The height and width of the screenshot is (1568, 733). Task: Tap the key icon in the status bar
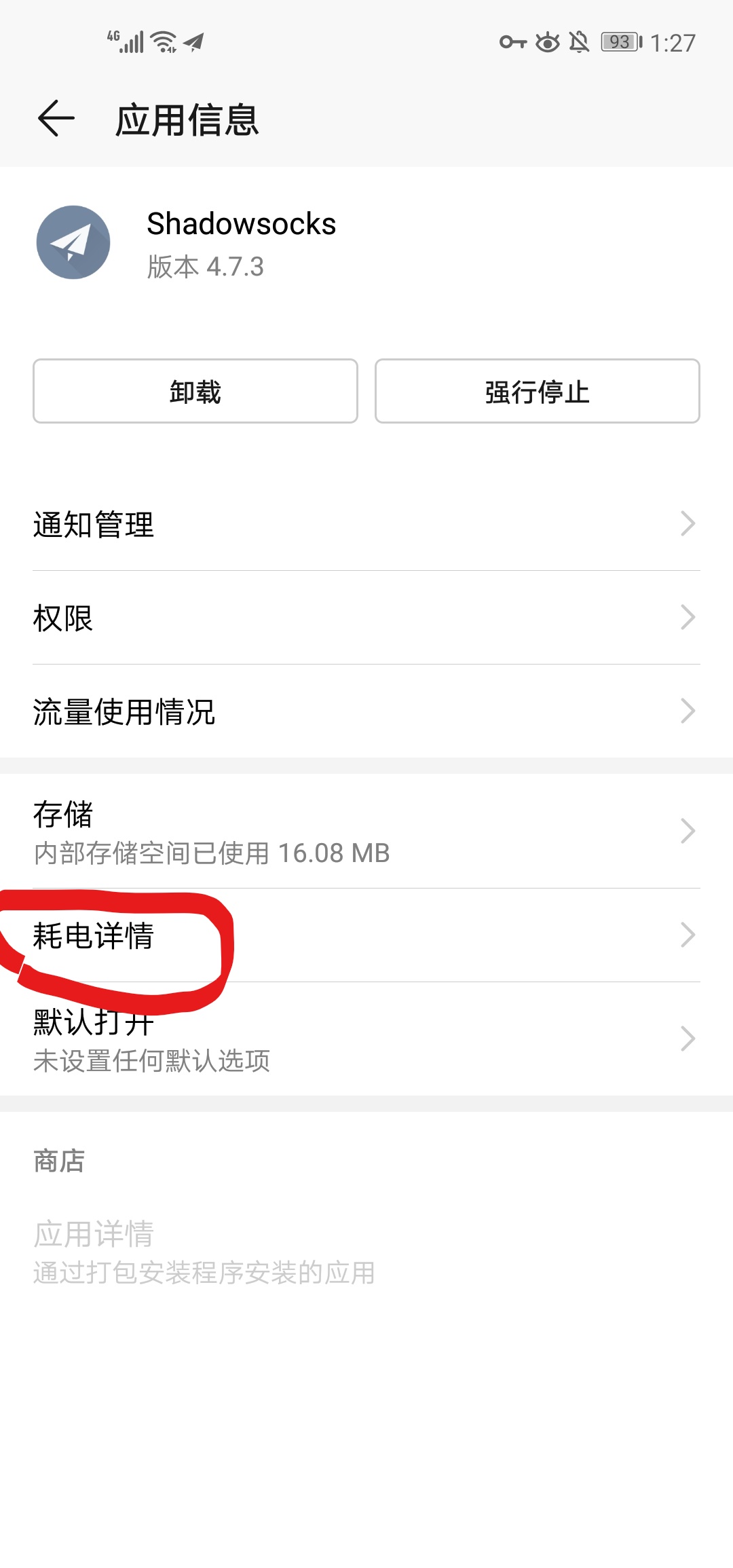tap(512, 42)
